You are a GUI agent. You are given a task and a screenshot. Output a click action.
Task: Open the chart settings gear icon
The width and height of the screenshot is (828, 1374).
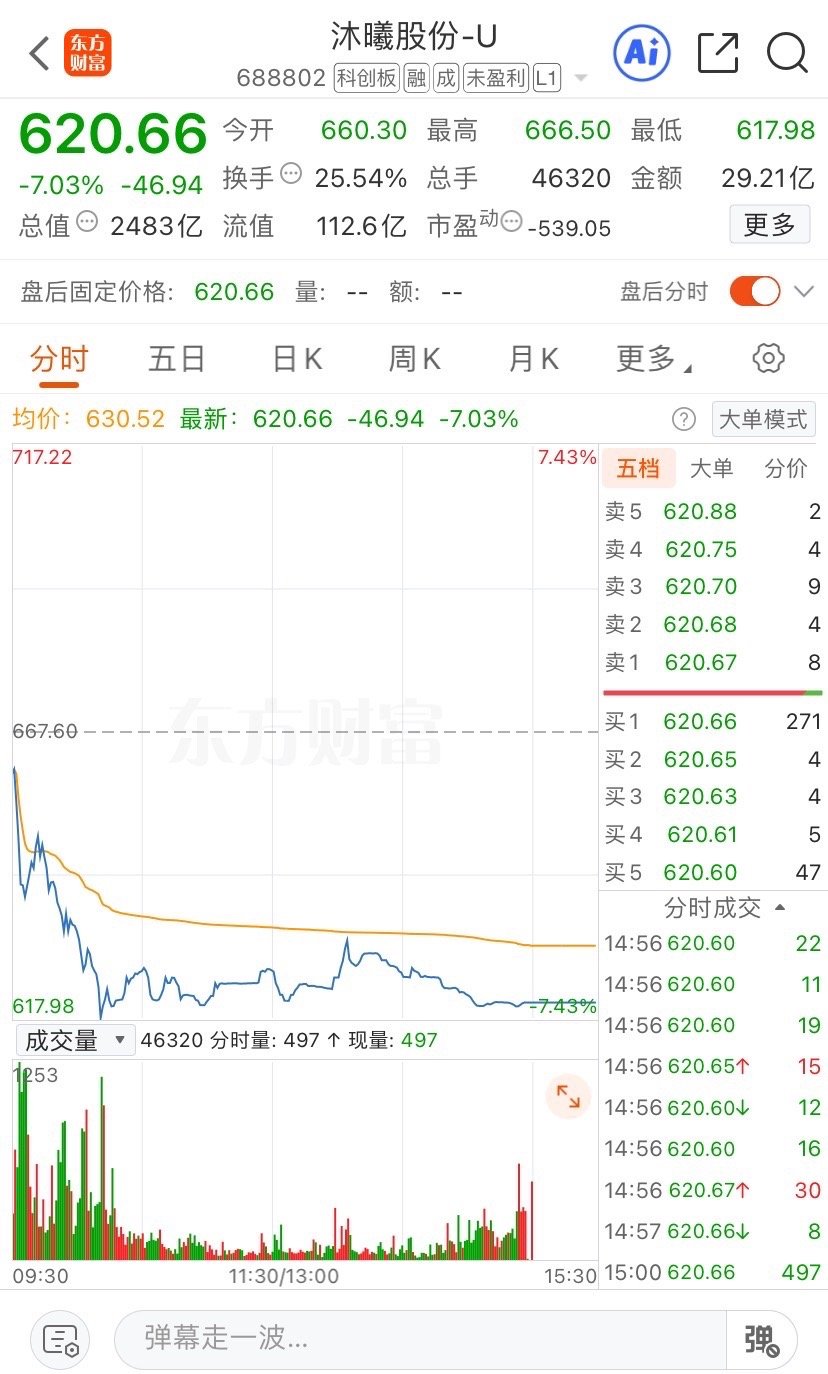767,358
